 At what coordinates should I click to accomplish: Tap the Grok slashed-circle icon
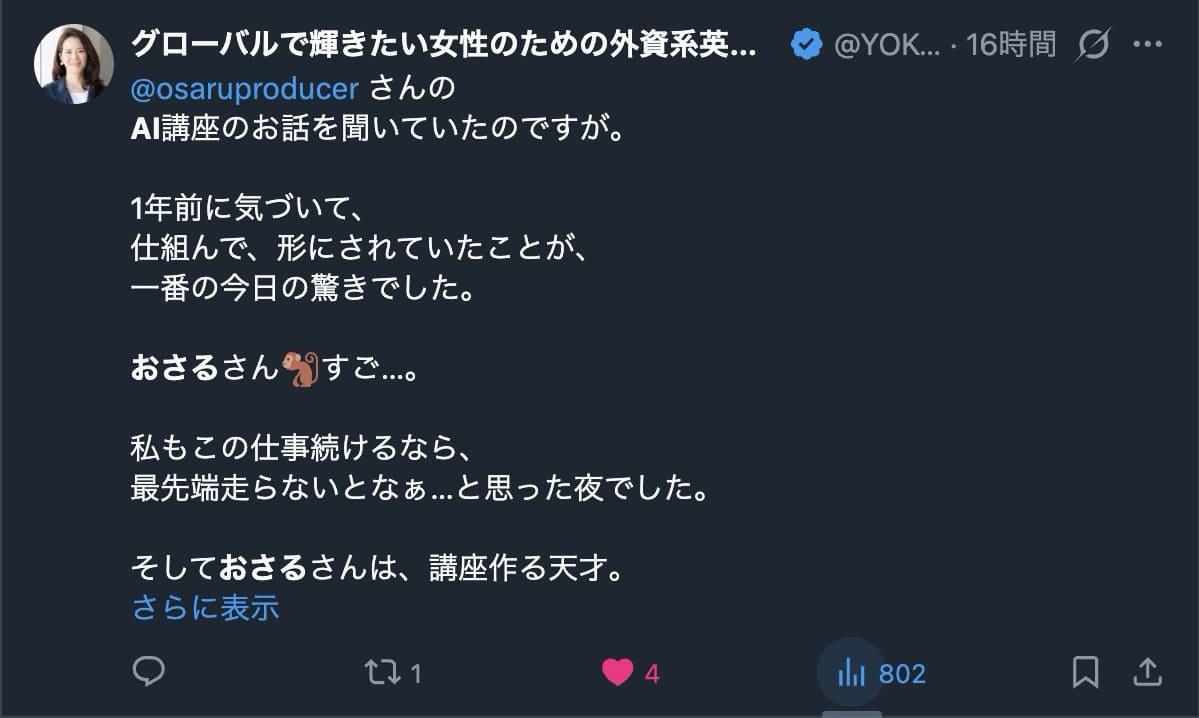click(x=1093, y=45)
